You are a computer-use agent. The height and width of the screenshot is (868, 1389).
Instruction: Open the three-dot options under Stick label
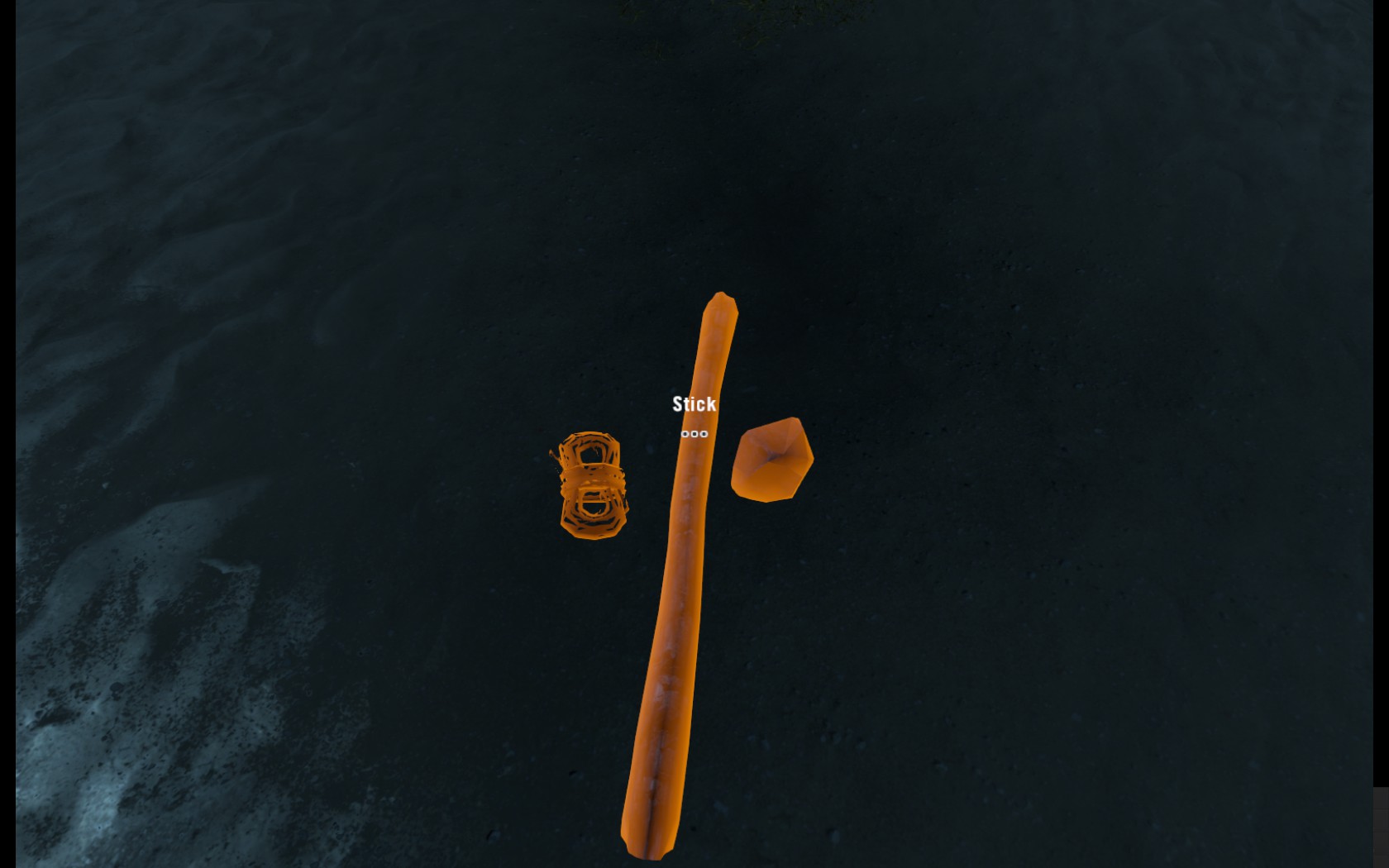pyautogui.click(x=694, y=434)
